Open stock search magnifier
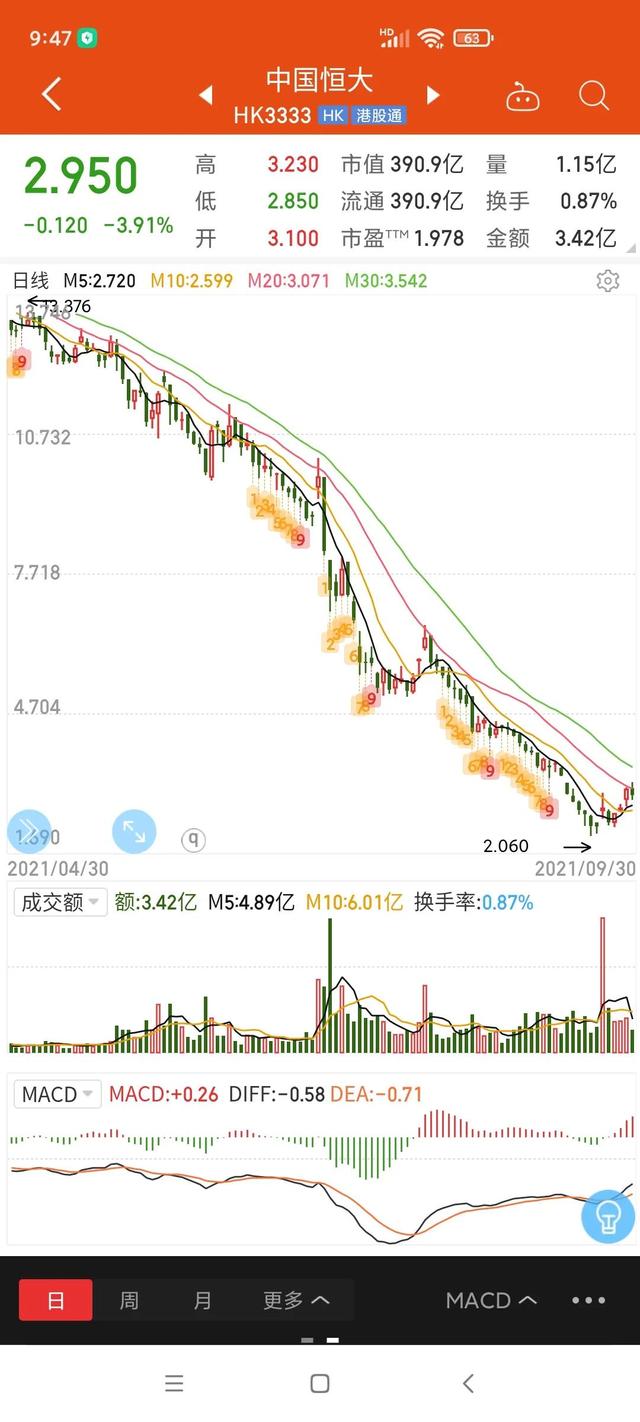 pyautogui.click(x=594, y=96)
